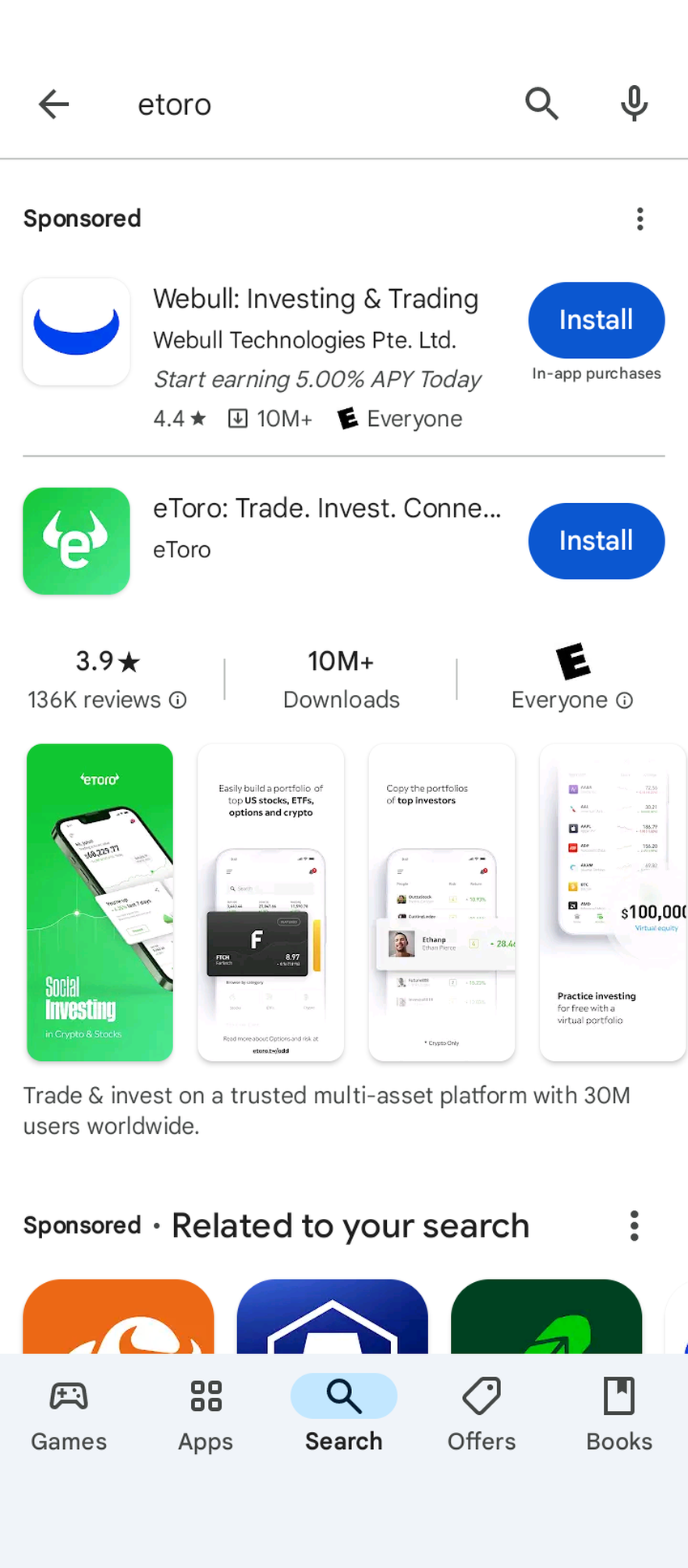Screen dimensions: 688x1568
Task: View the US stocks, ETFs portfolio screenshot
Action: (x=270, y=901)
